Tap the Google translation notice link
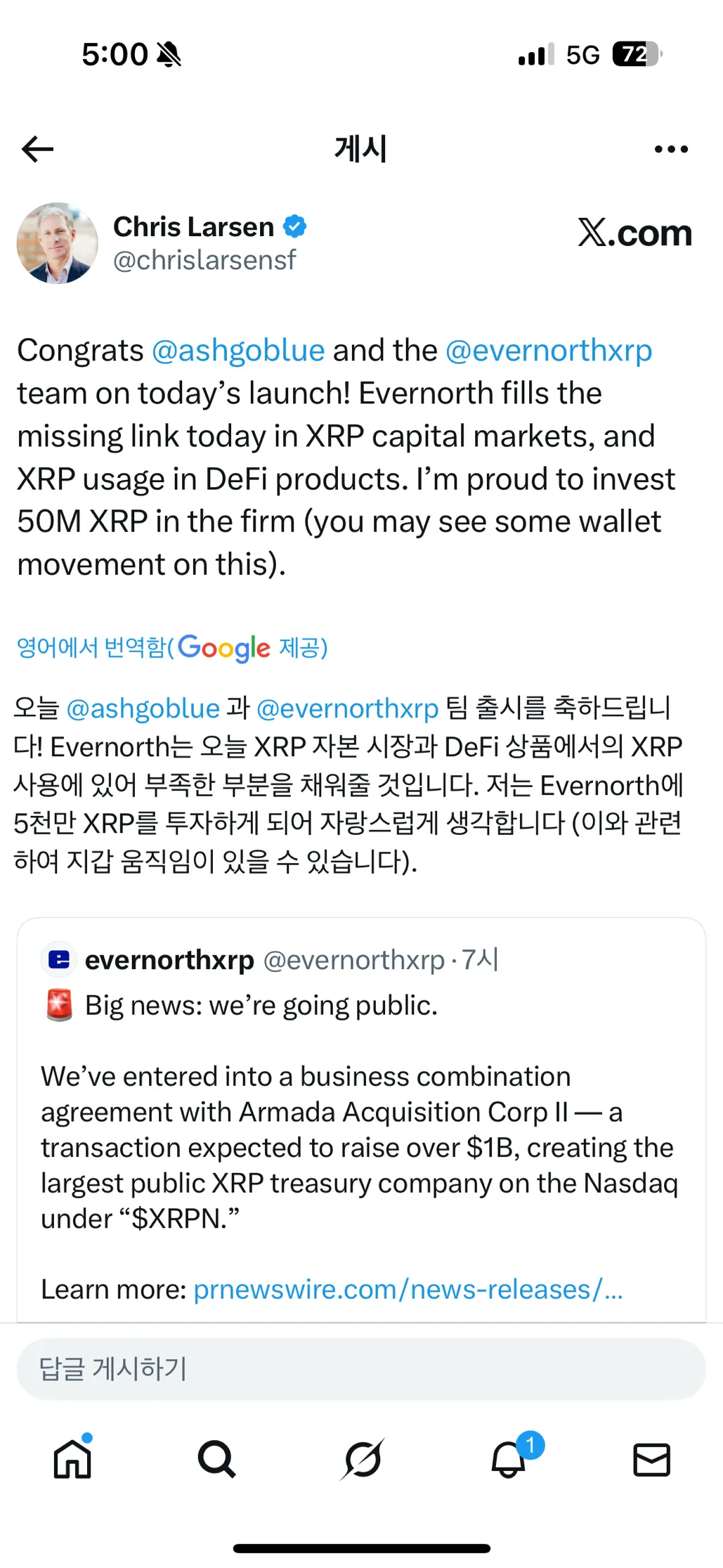Screen dimensions: 723x1568 [172, 647]
